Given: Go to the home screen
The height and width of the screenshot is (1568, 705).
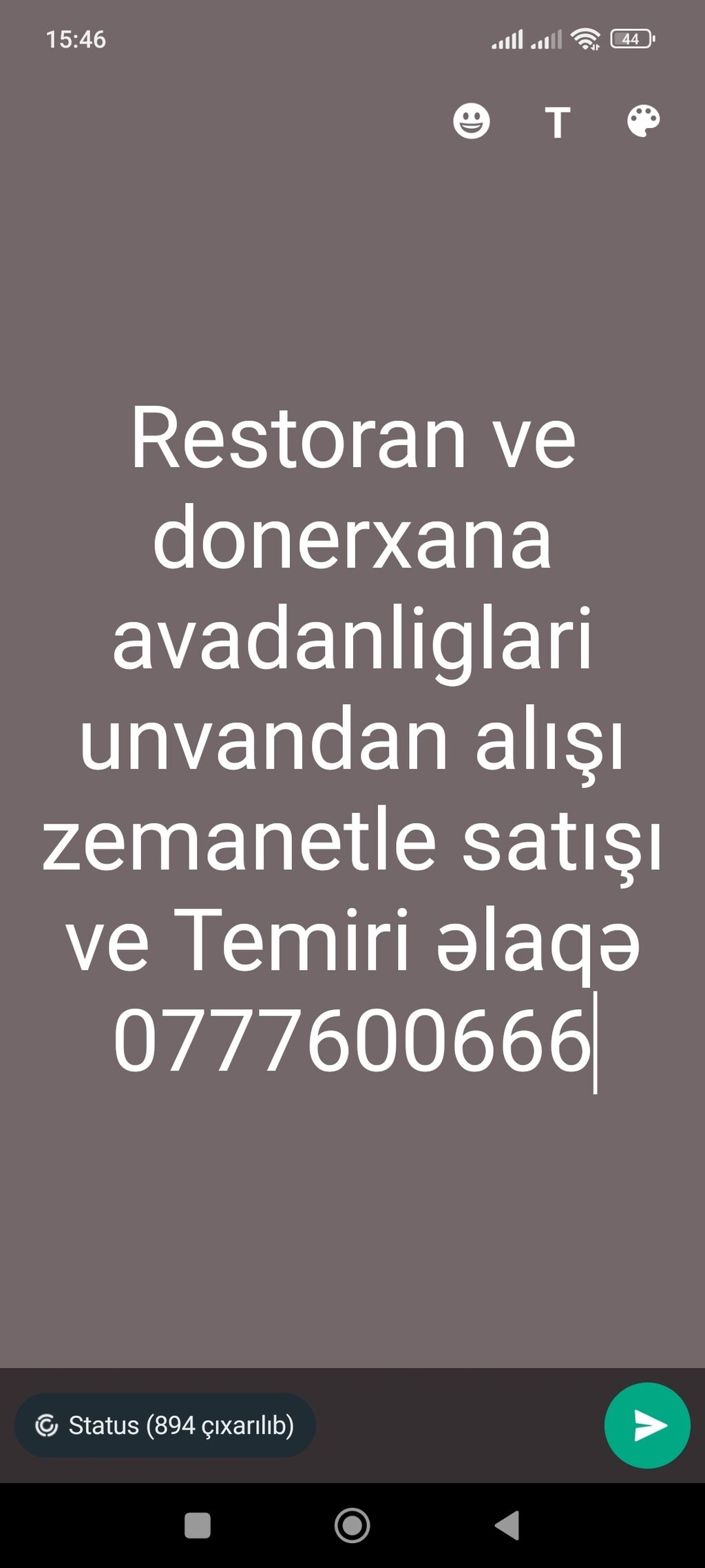Looking at the screenshot, I should point(352,1525).
